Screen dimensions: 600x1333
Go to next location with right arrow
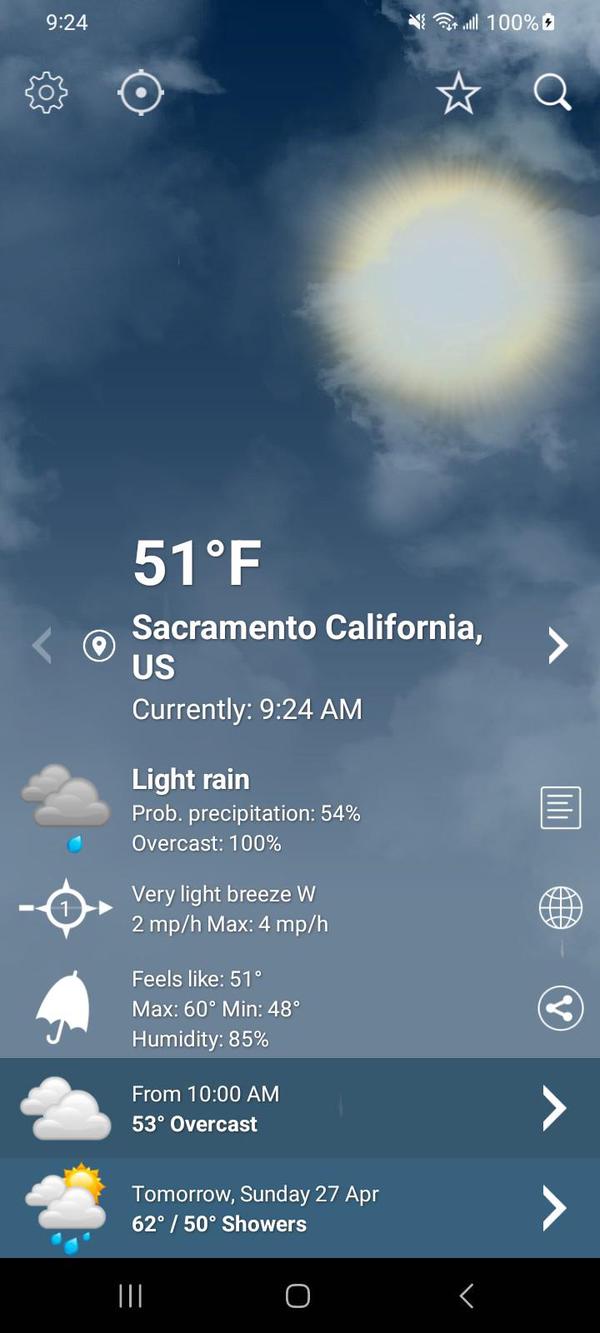click(x=557, y=646)
